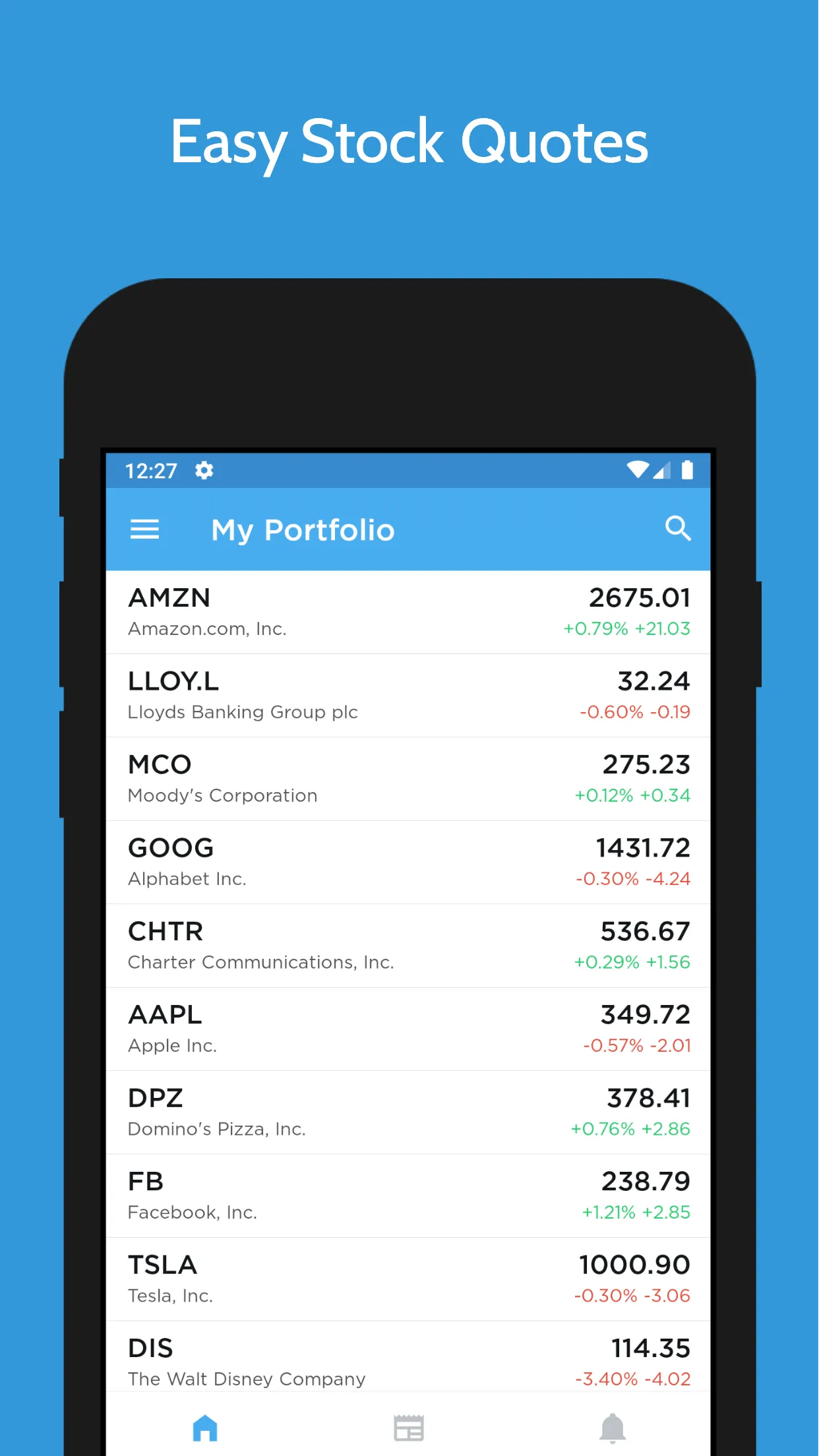The width and height of the screenshot is (819, 1456).
Task: Tap the My Portfolio title text
Action: click(x=303, y=530)
